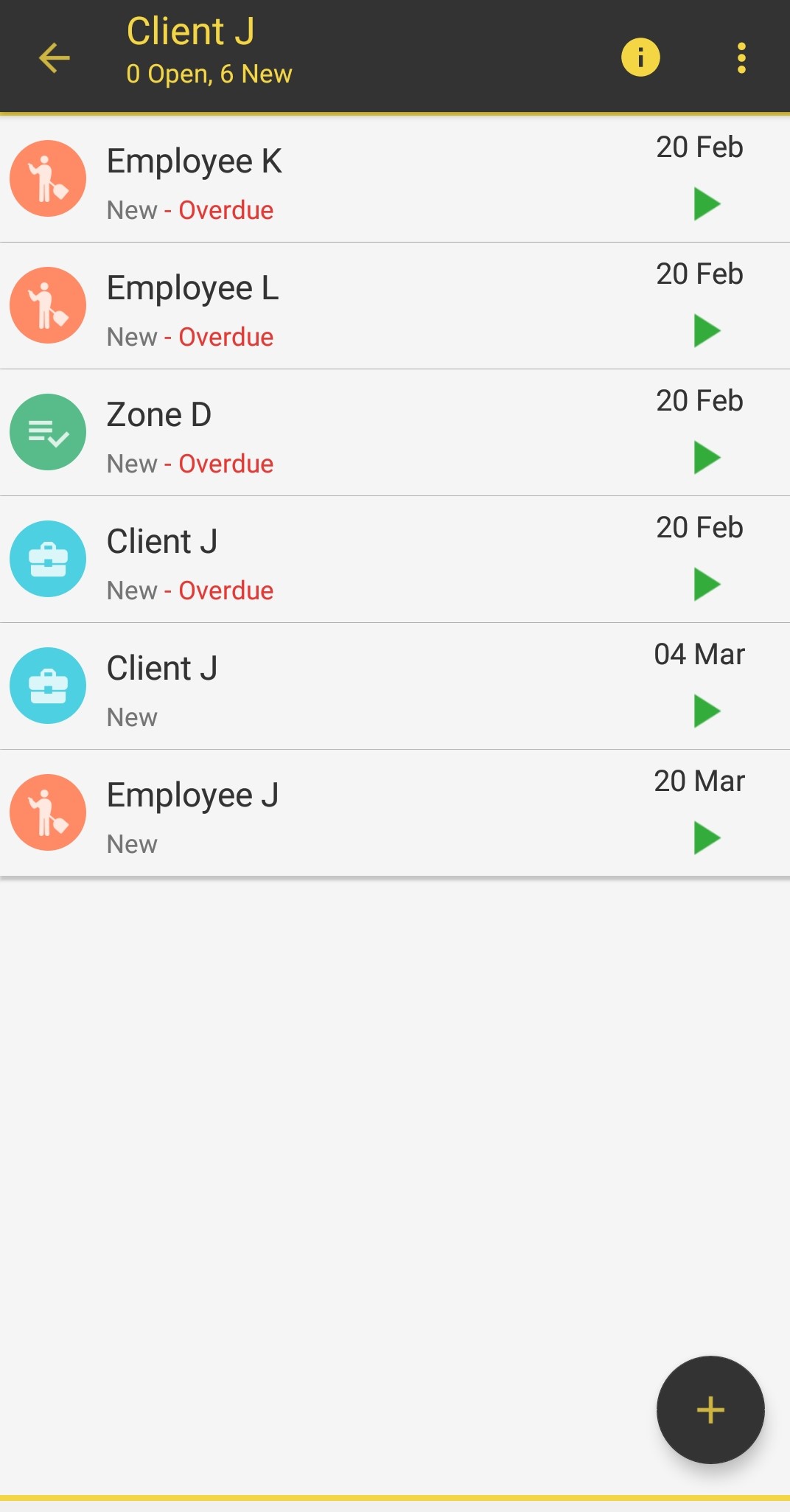Start the Zone D task with play arrow

click(707, 458)
